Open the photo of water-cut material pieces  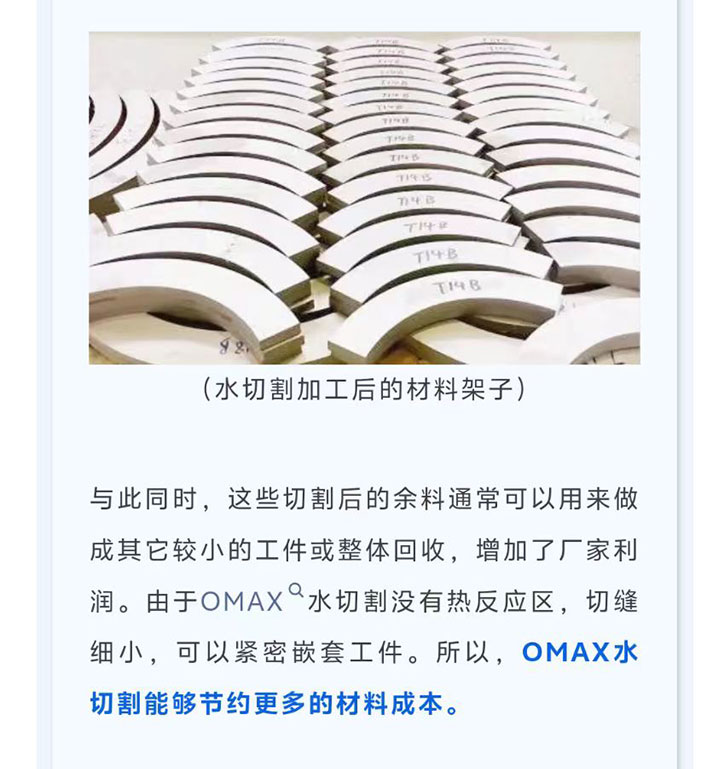364,198
